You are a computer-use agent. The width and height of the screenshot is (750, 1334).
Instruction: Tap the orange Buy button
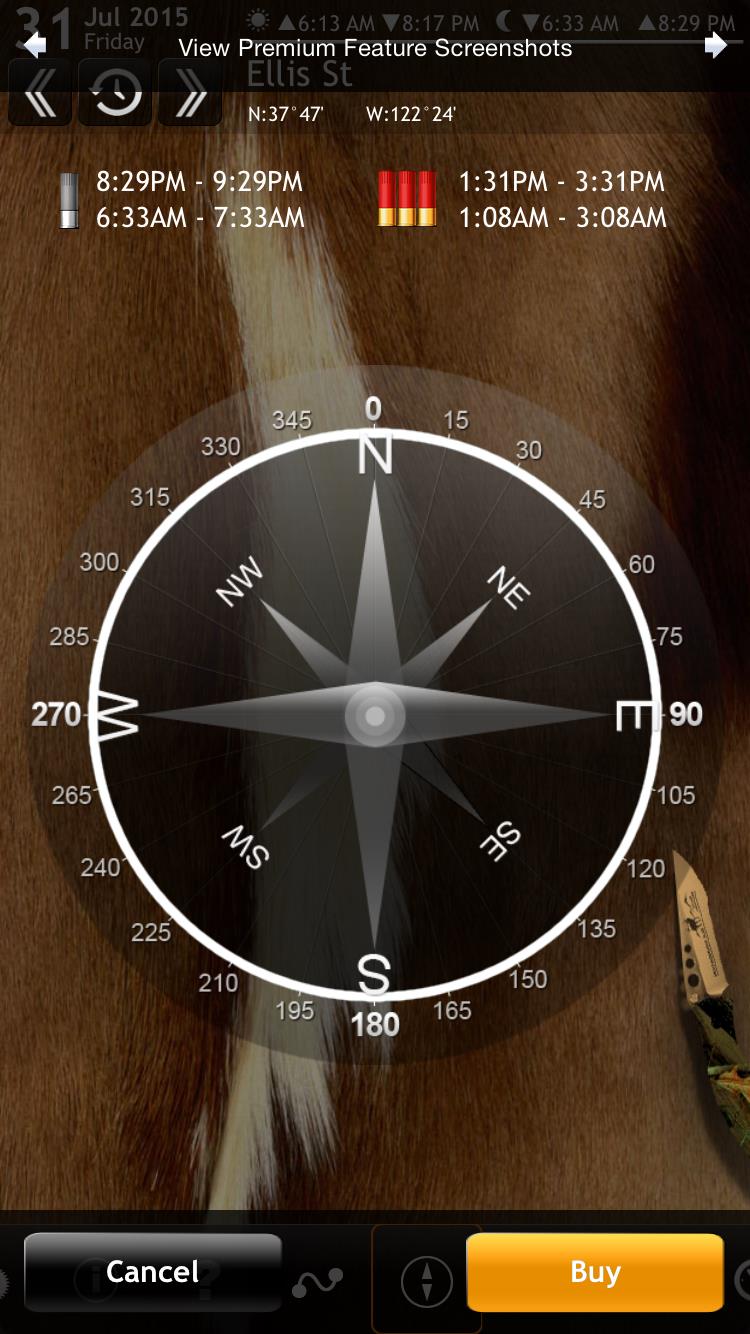point(595,1271)
